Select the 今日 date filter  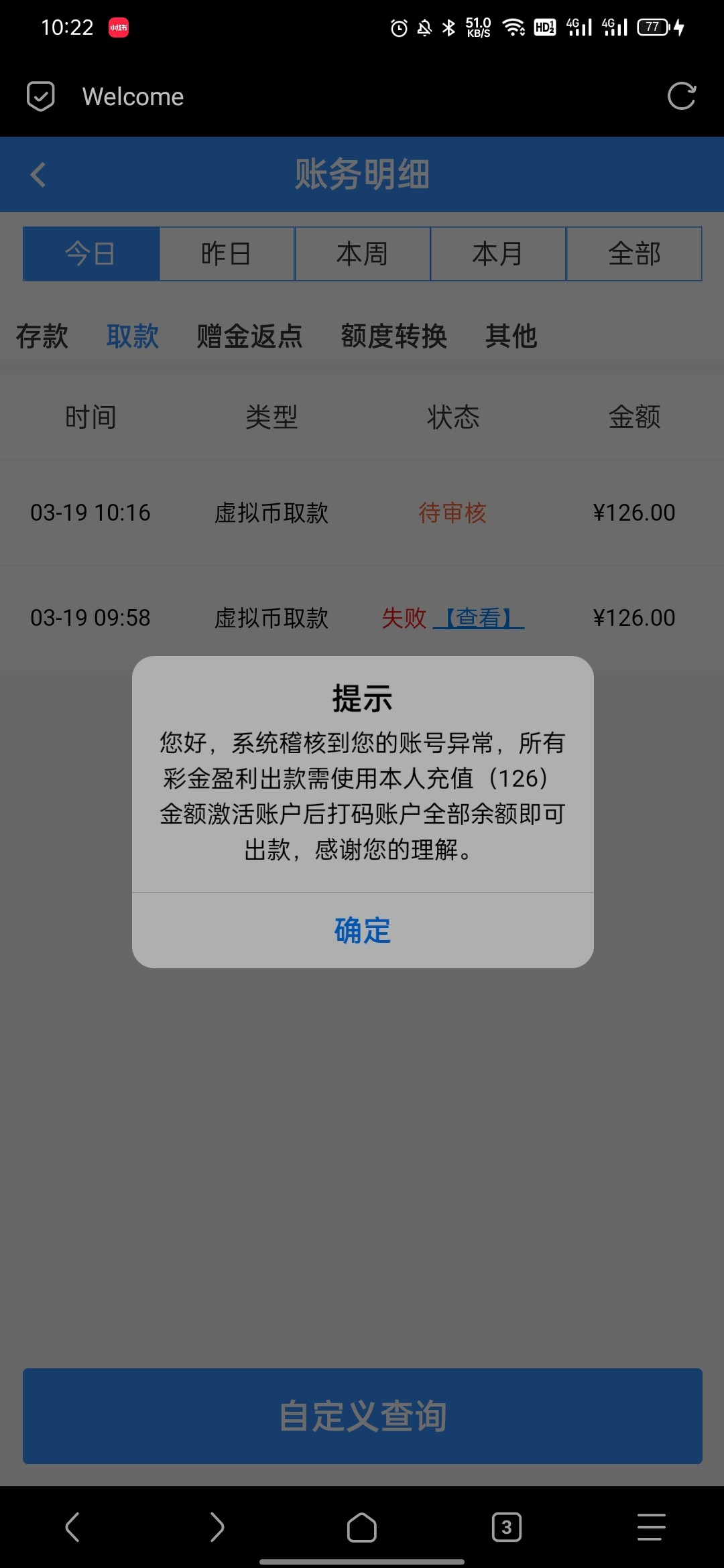[x=91, y=254]
